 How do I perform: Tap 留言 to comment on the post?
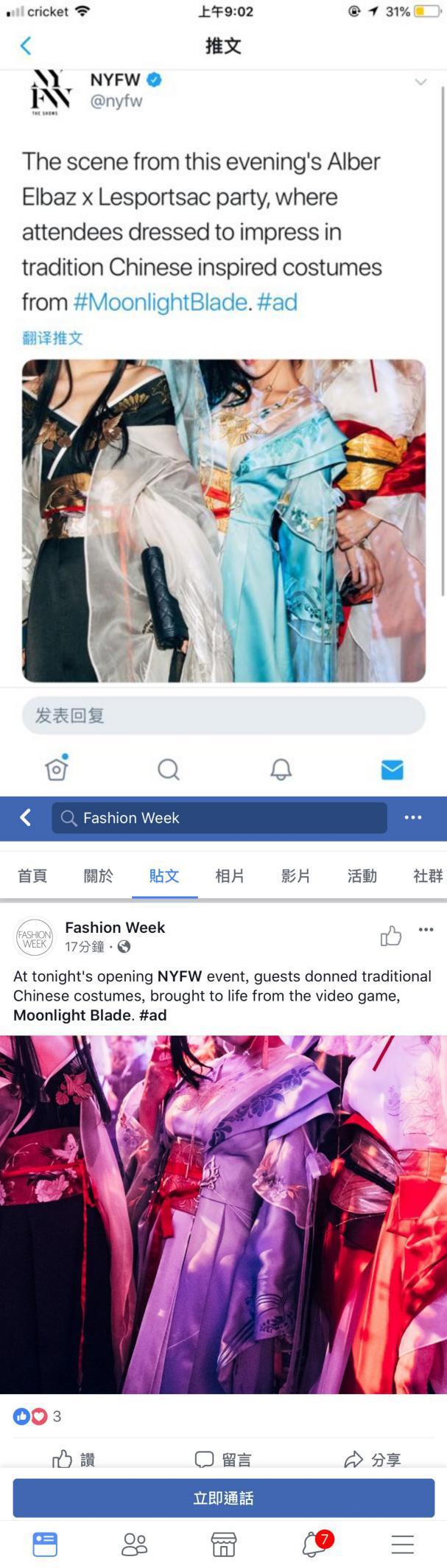pos(223,1458)
